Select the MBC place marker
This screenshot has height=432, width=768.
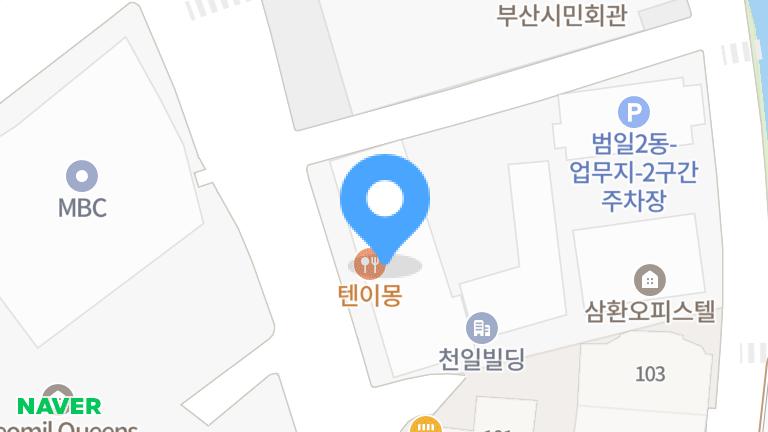click(82, 177)
